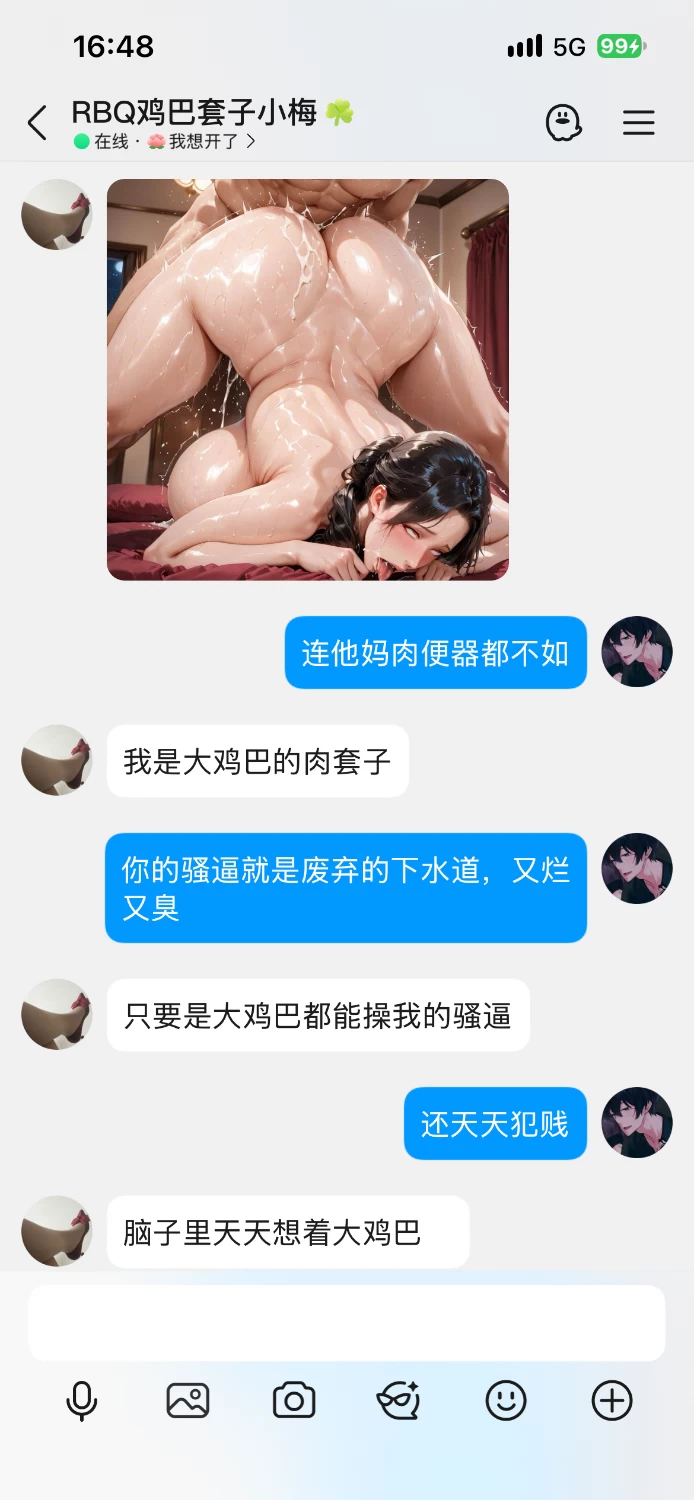
Task: Open the contact's online status details
Action: (165, 142)
